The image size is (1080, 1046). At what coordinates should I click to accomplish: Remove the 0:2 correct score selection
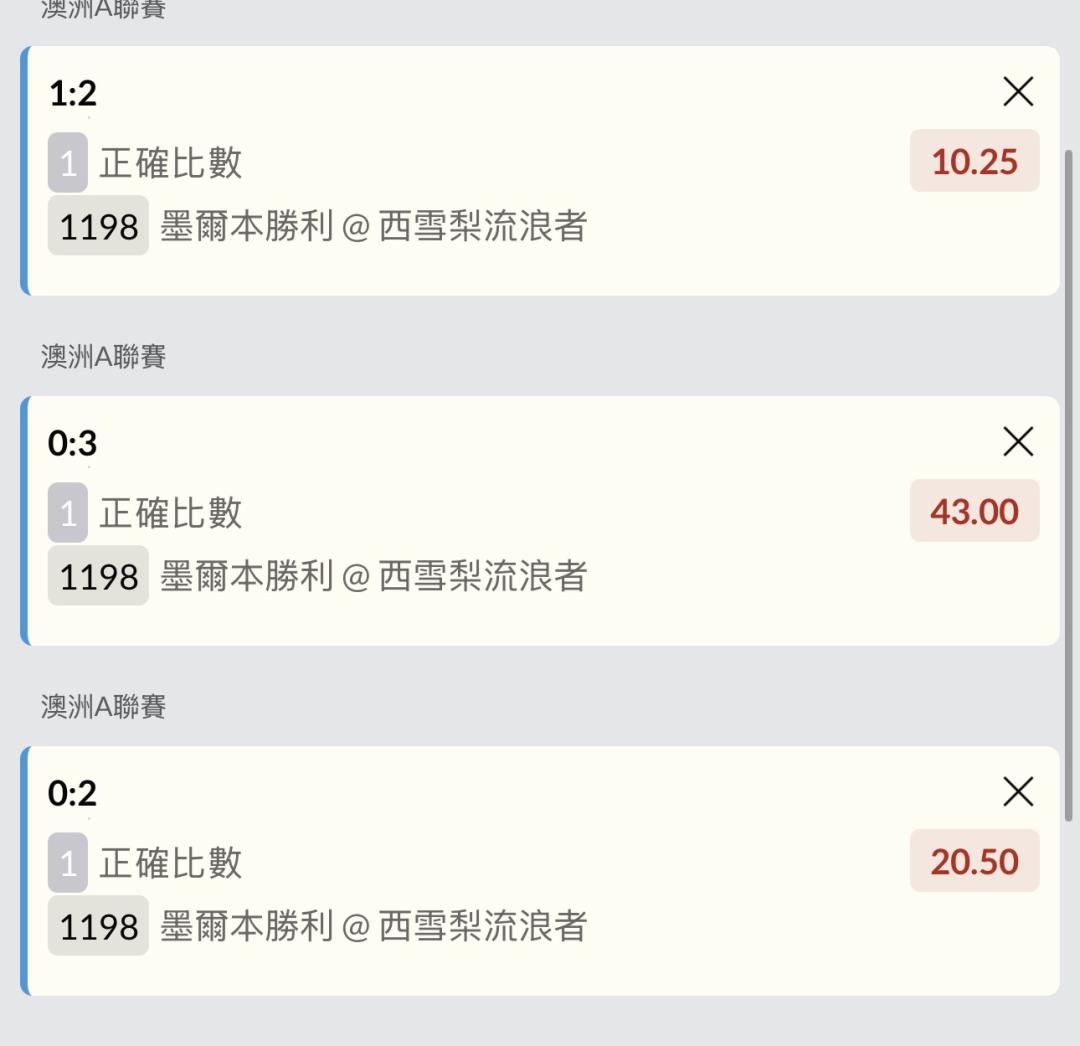1018,792
